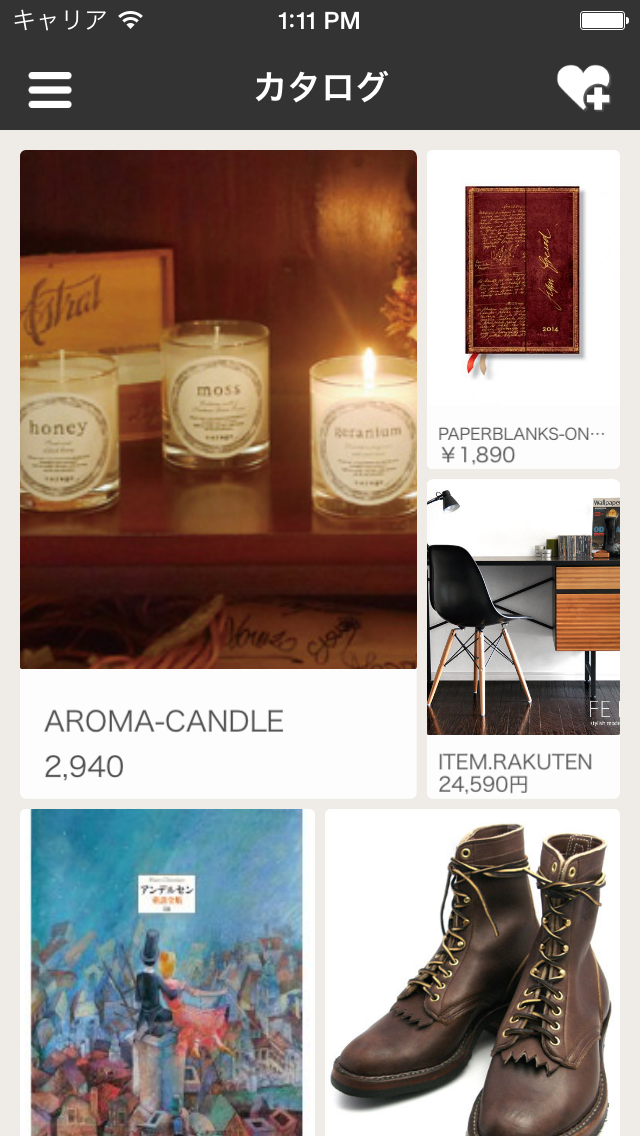The height and width of the screenshot is (1136, 640).
Task: Select the brown leather boots item
Action: click(473, 972)
